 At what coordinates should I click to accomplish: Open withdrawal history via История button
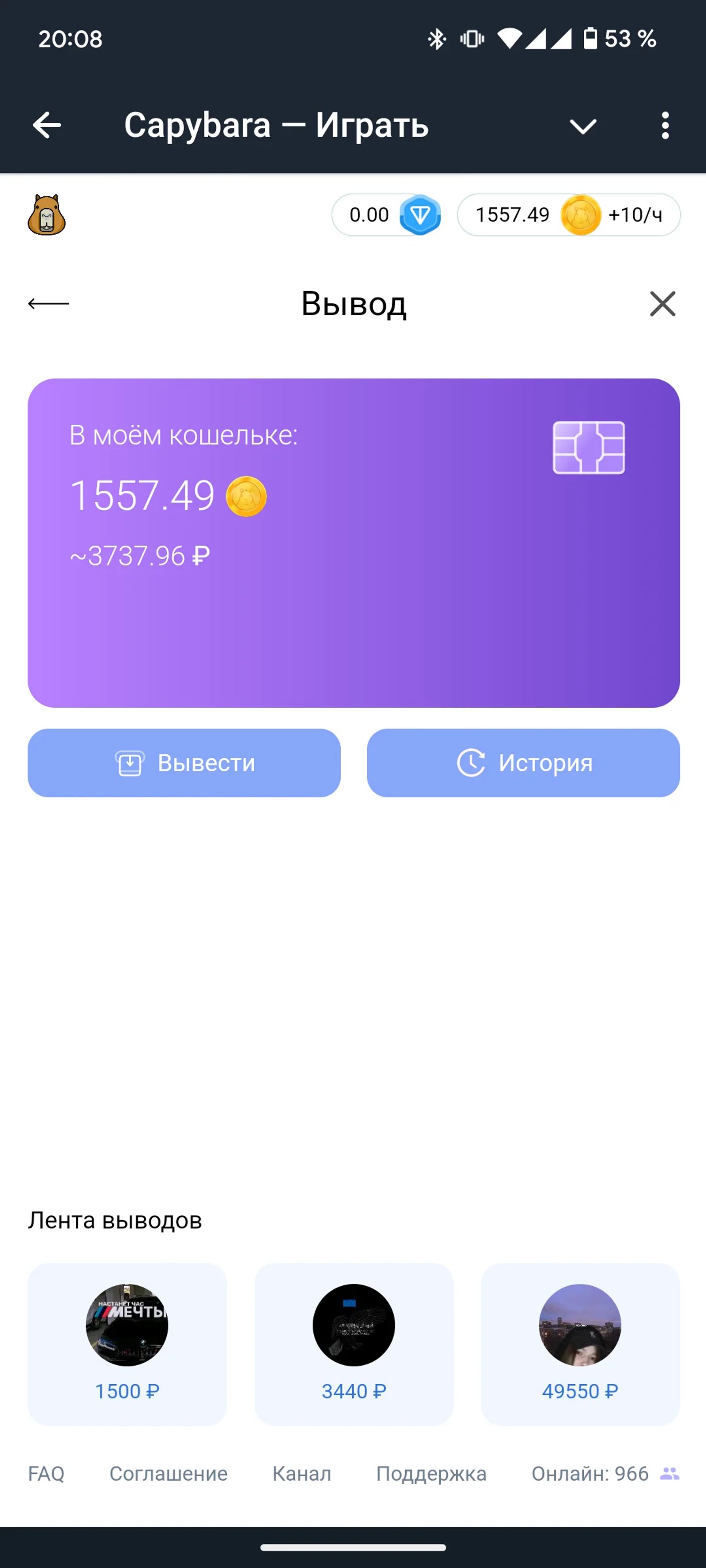[525, 762]
